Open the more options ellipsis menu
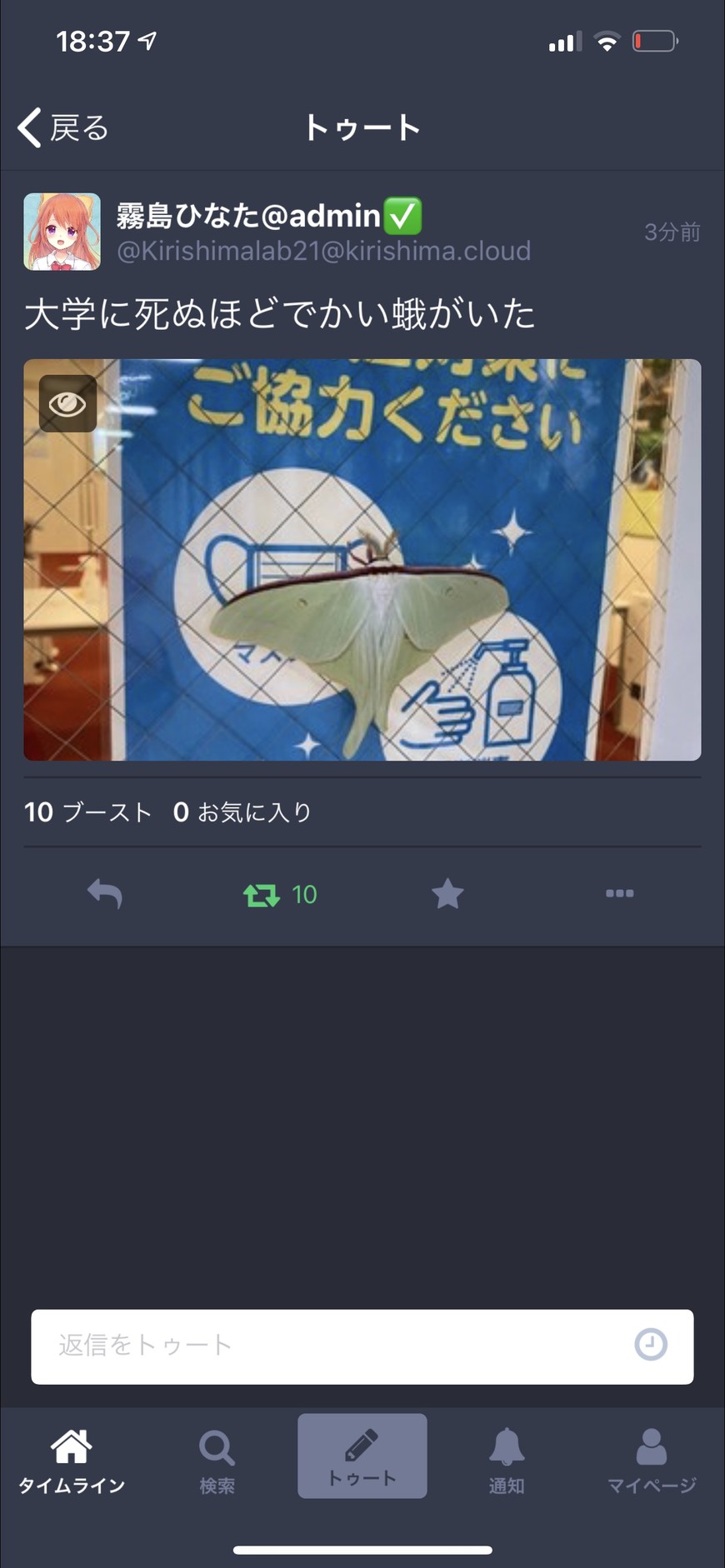This screenshot has height=1568, width=725. click(x=620, y=893)
